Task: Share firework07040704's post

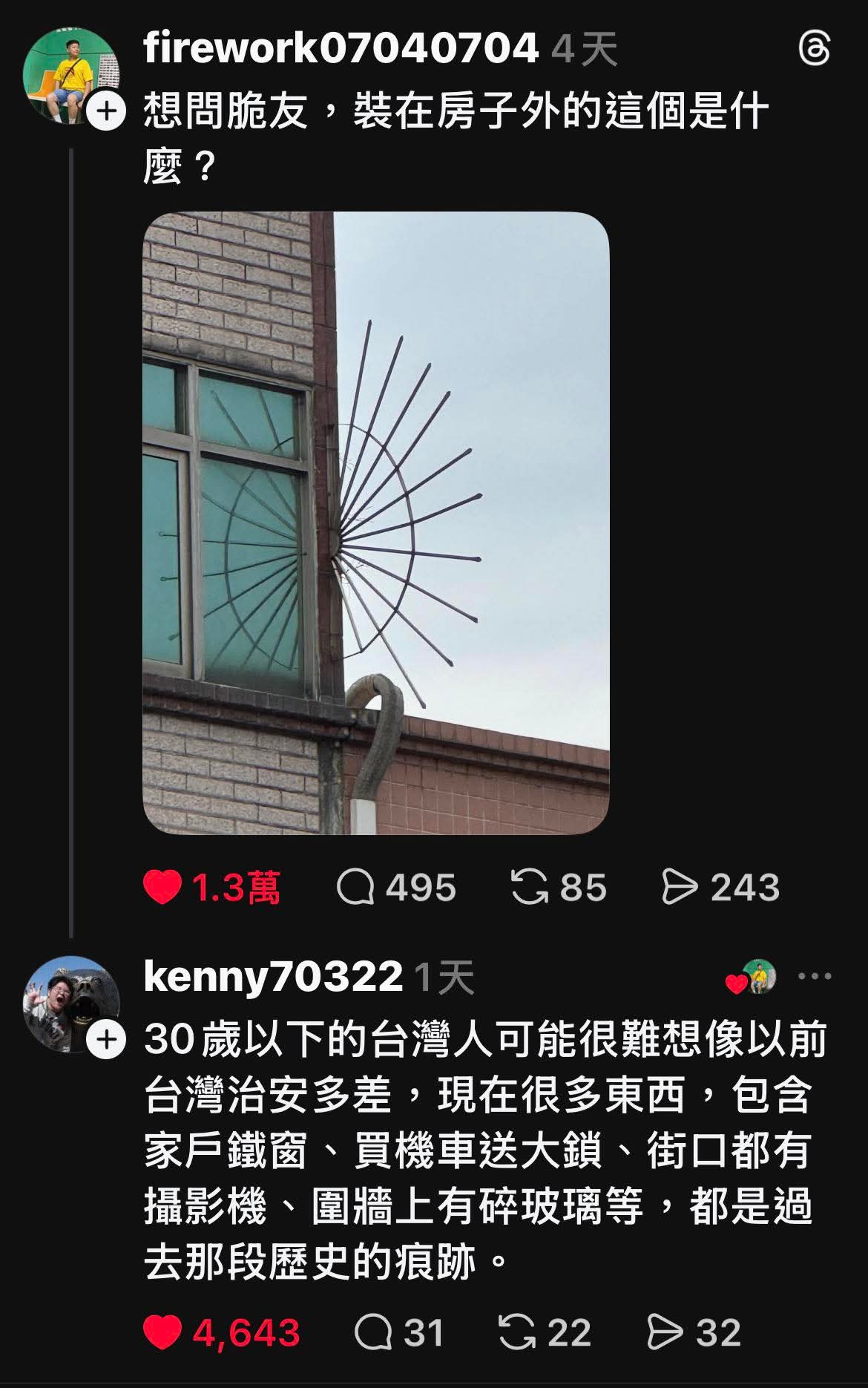Action: pos(680,887)
